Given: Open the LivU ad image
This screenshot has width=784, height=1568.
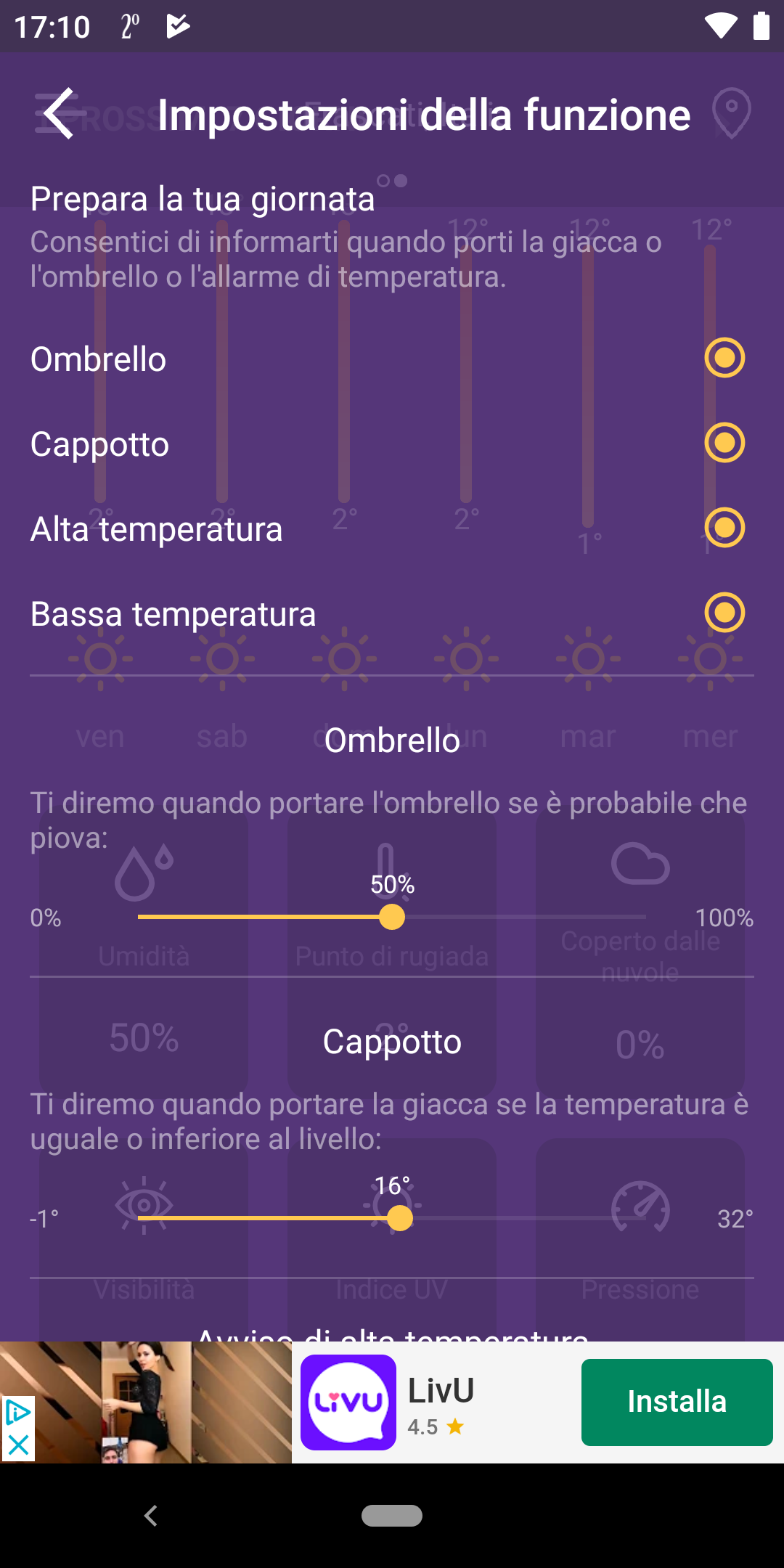Looking at the screenshot, I should point(146,1402).
